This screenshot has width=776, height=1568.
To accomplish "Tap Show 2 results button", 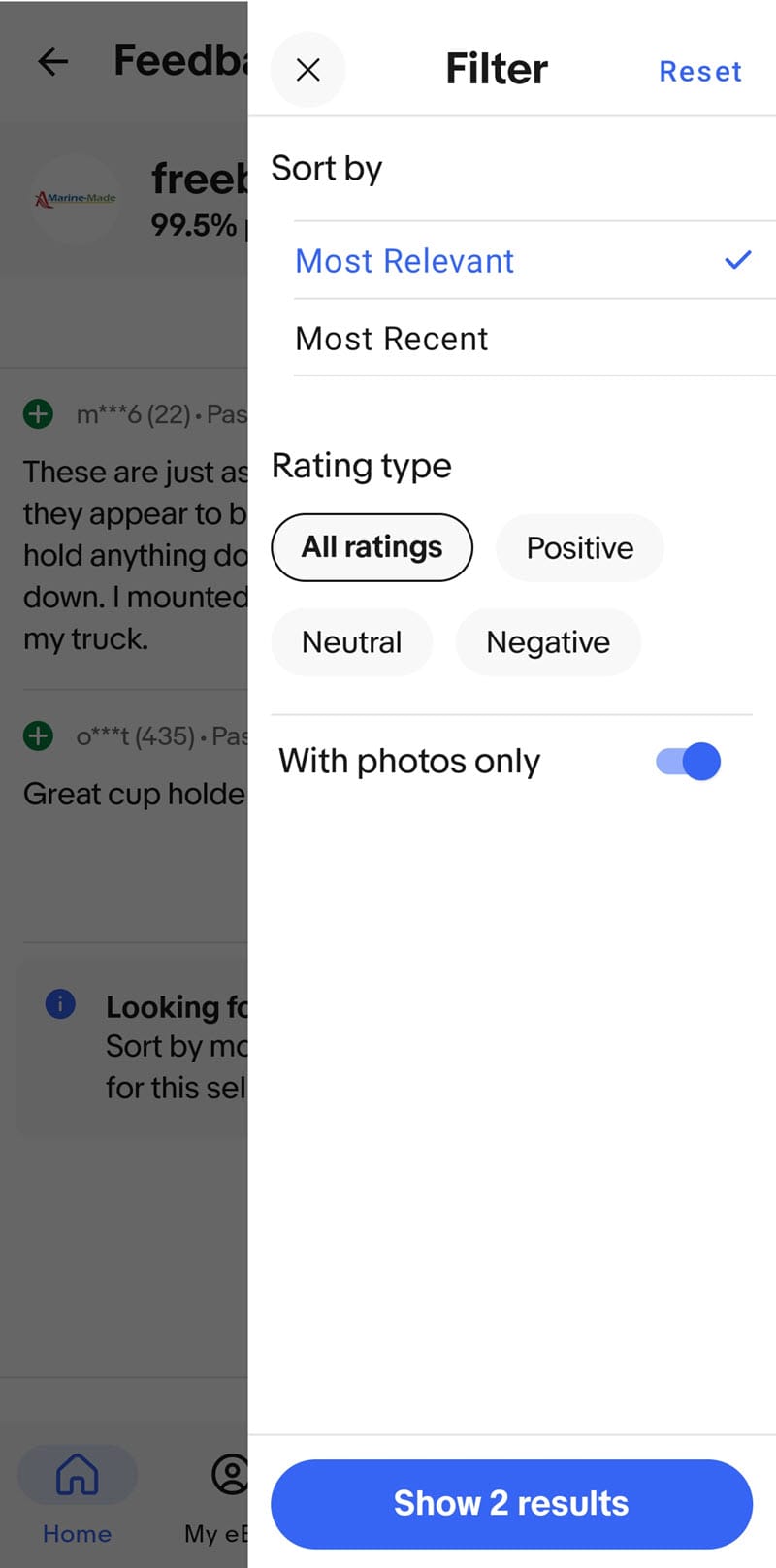I will click(x=511, y=1503).
